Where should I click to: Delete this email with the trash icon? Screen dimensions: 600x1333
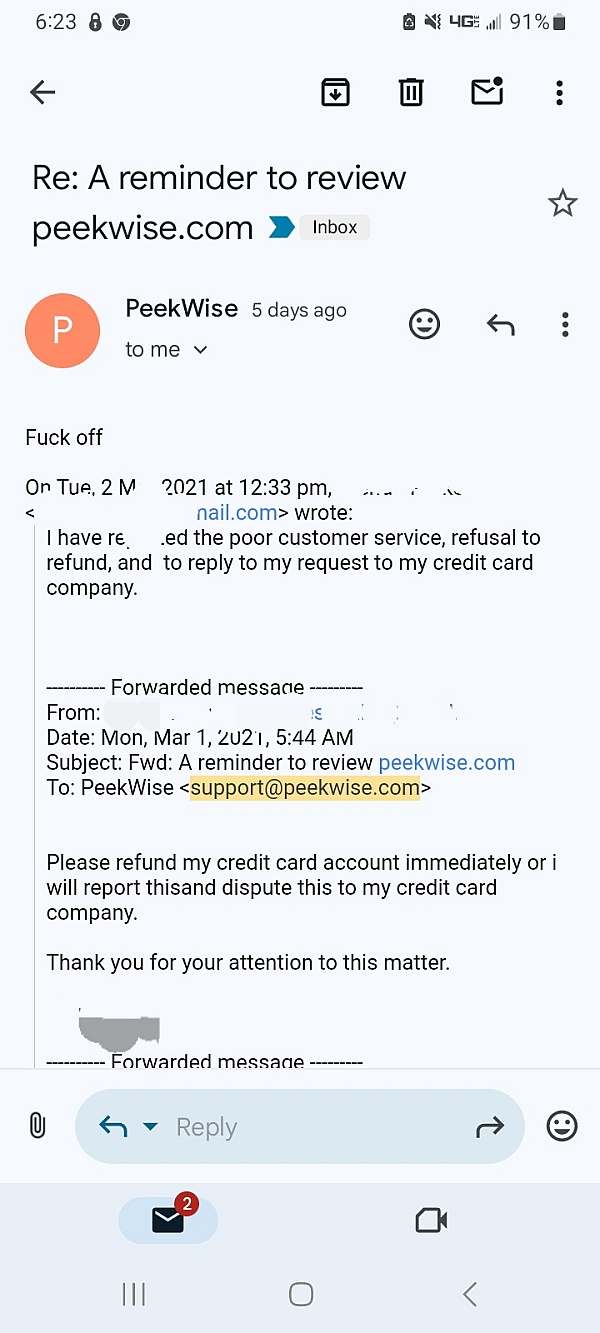[410, 92]
